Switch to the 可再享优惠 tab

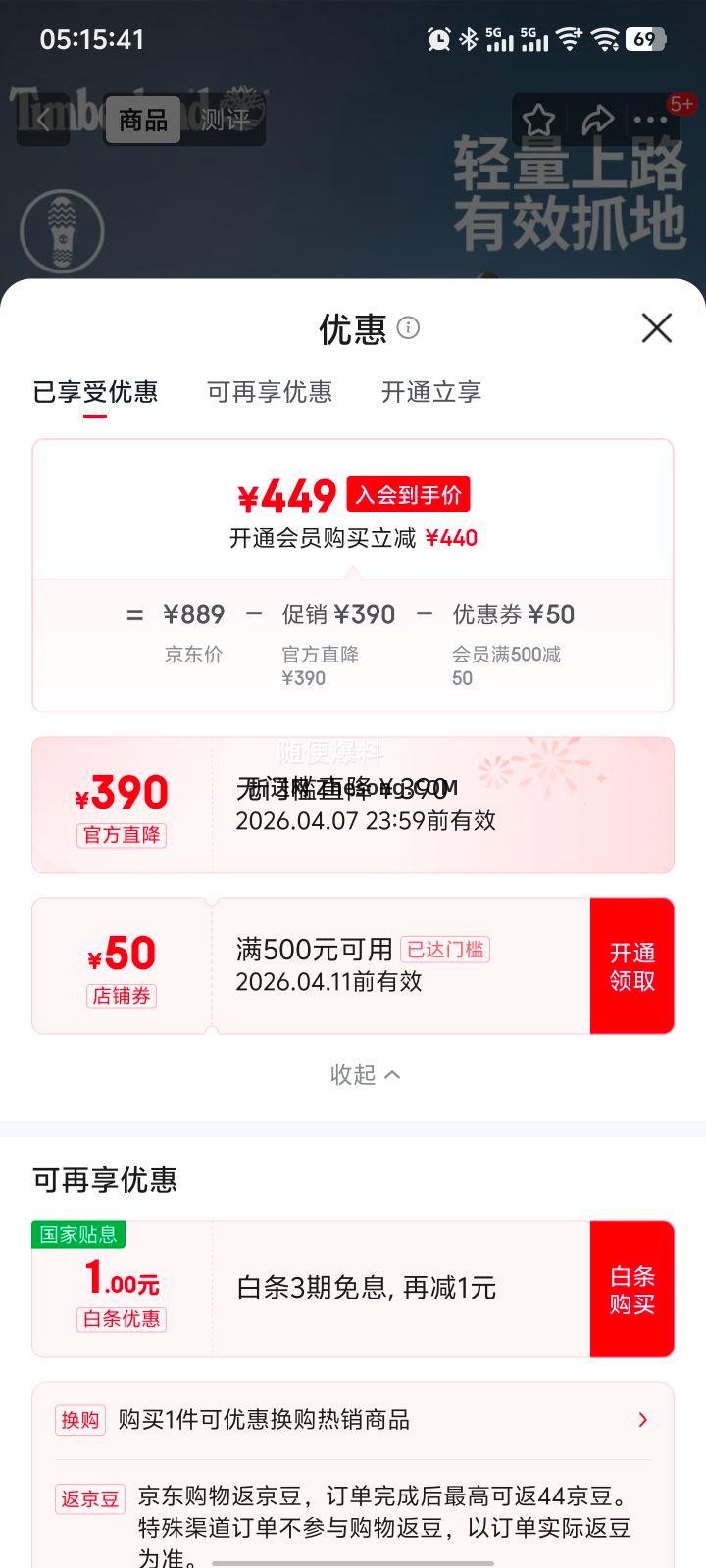[x=270, y=392]
